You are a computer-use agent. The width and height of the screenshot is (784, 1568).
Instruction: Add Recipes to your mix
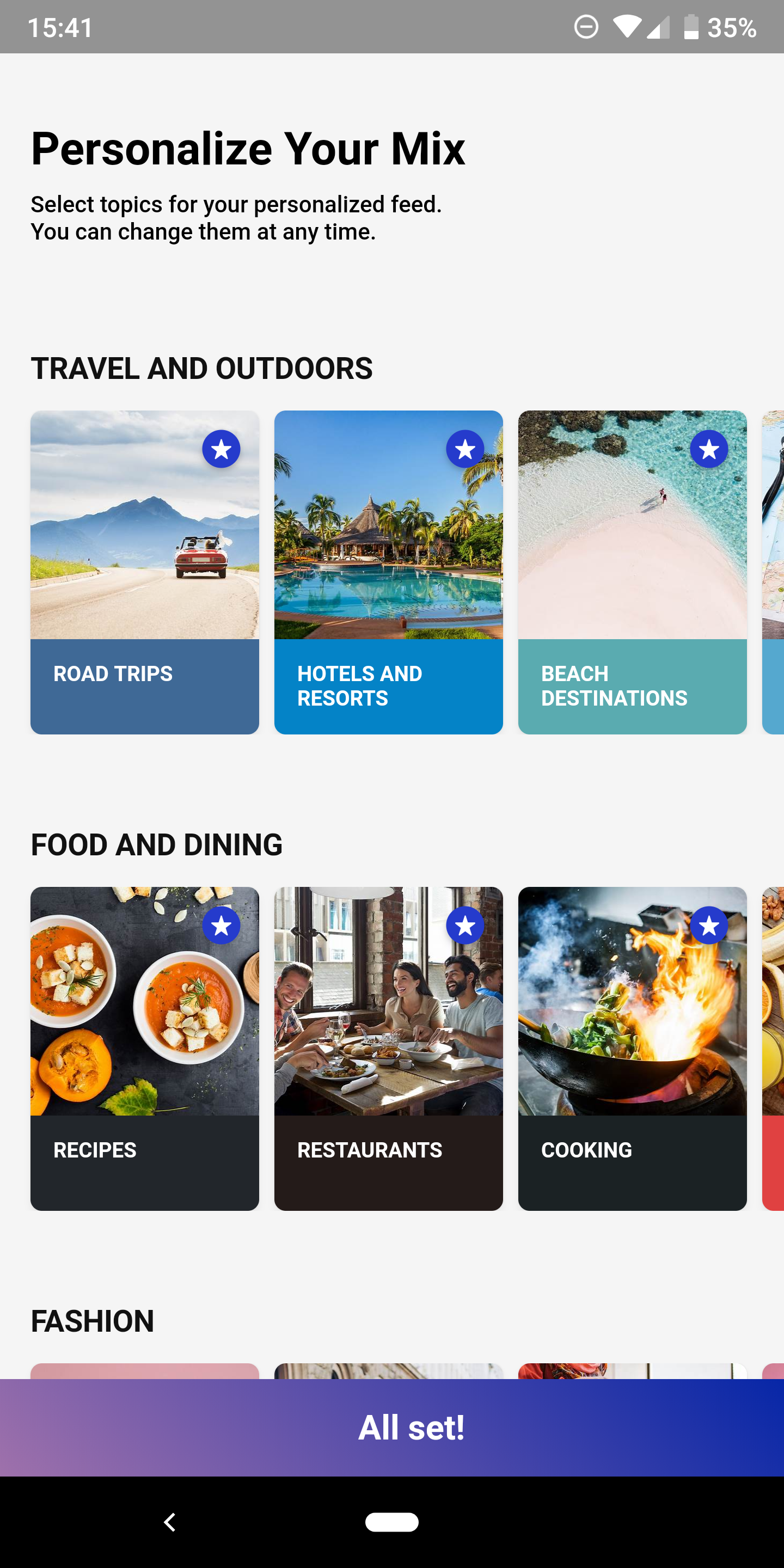(145, 1048)
